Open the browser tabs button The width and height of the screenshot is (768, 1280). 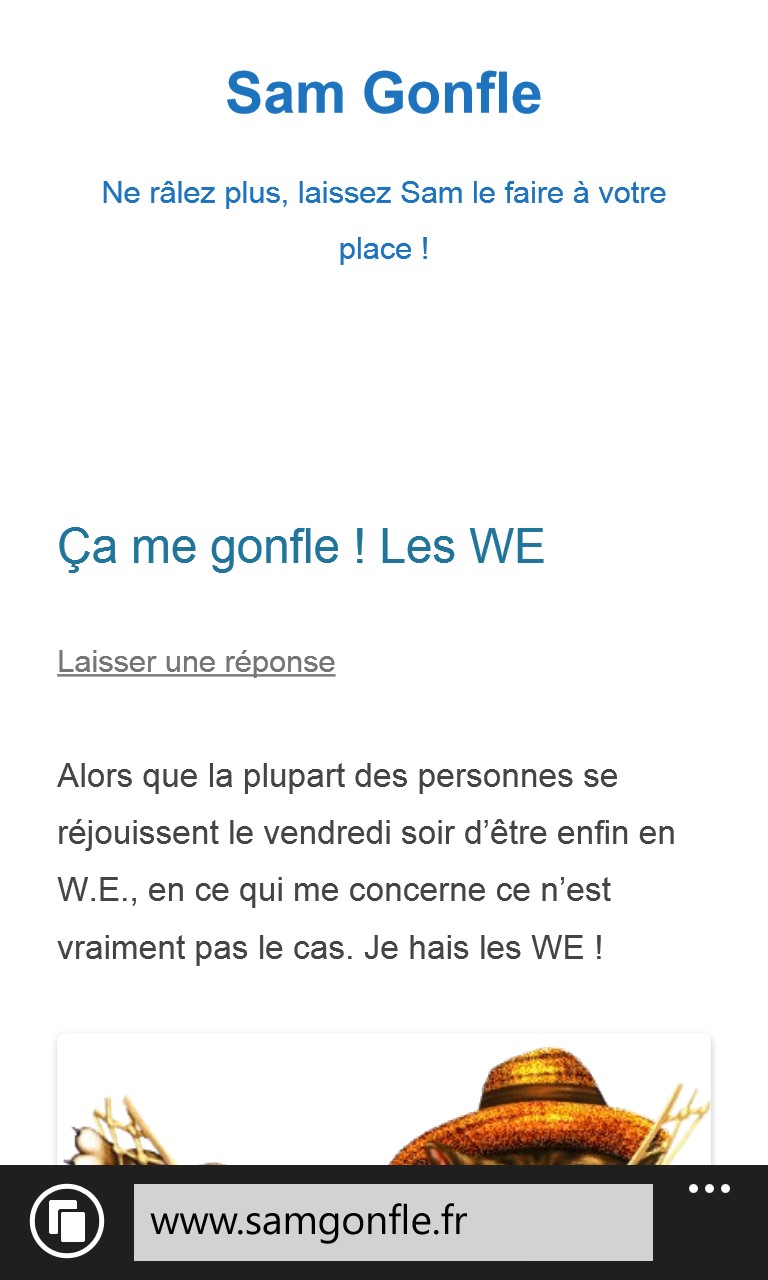(x=67, y=1221)
